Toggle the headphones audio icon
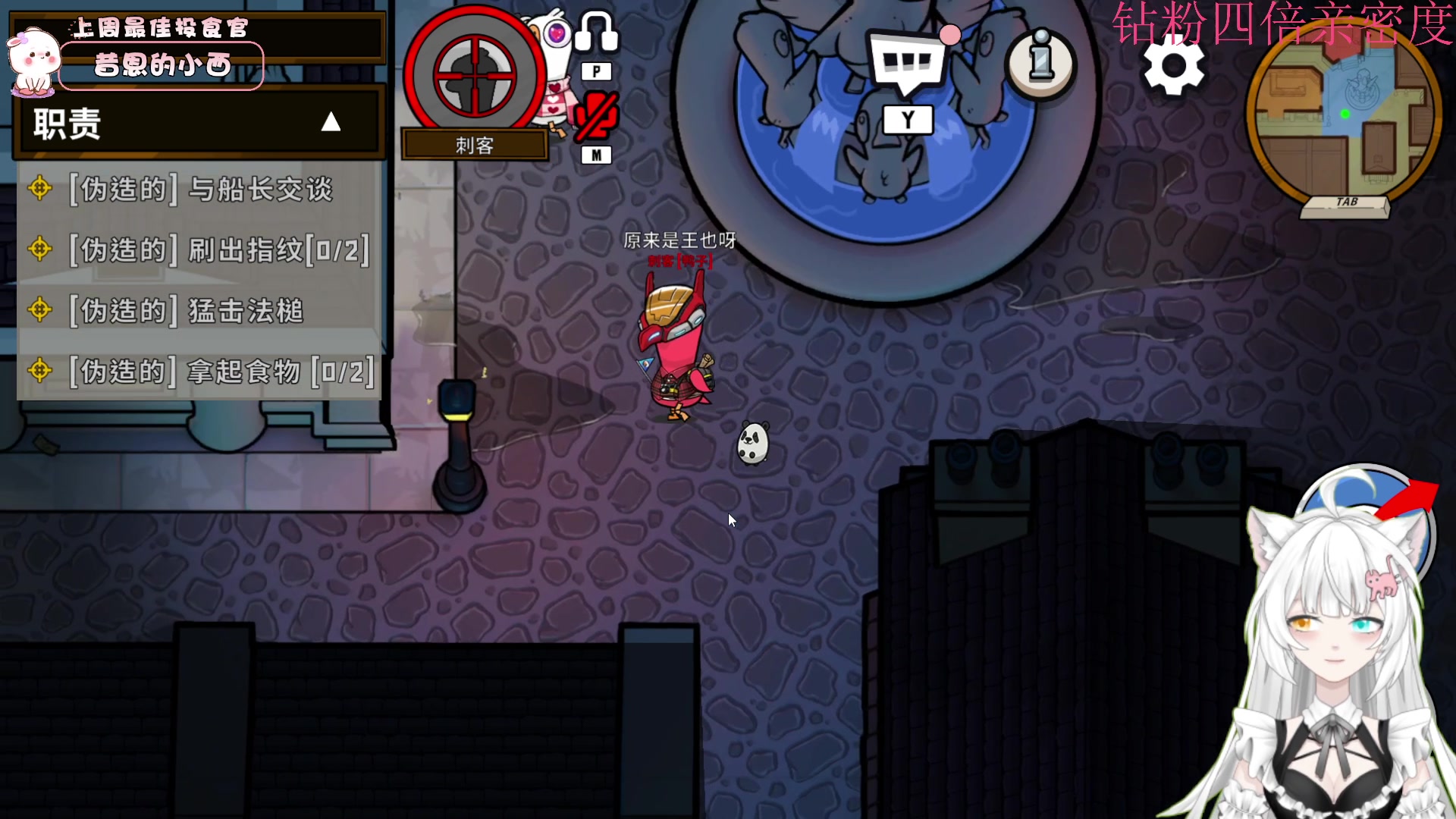 (x=596, y=32)
